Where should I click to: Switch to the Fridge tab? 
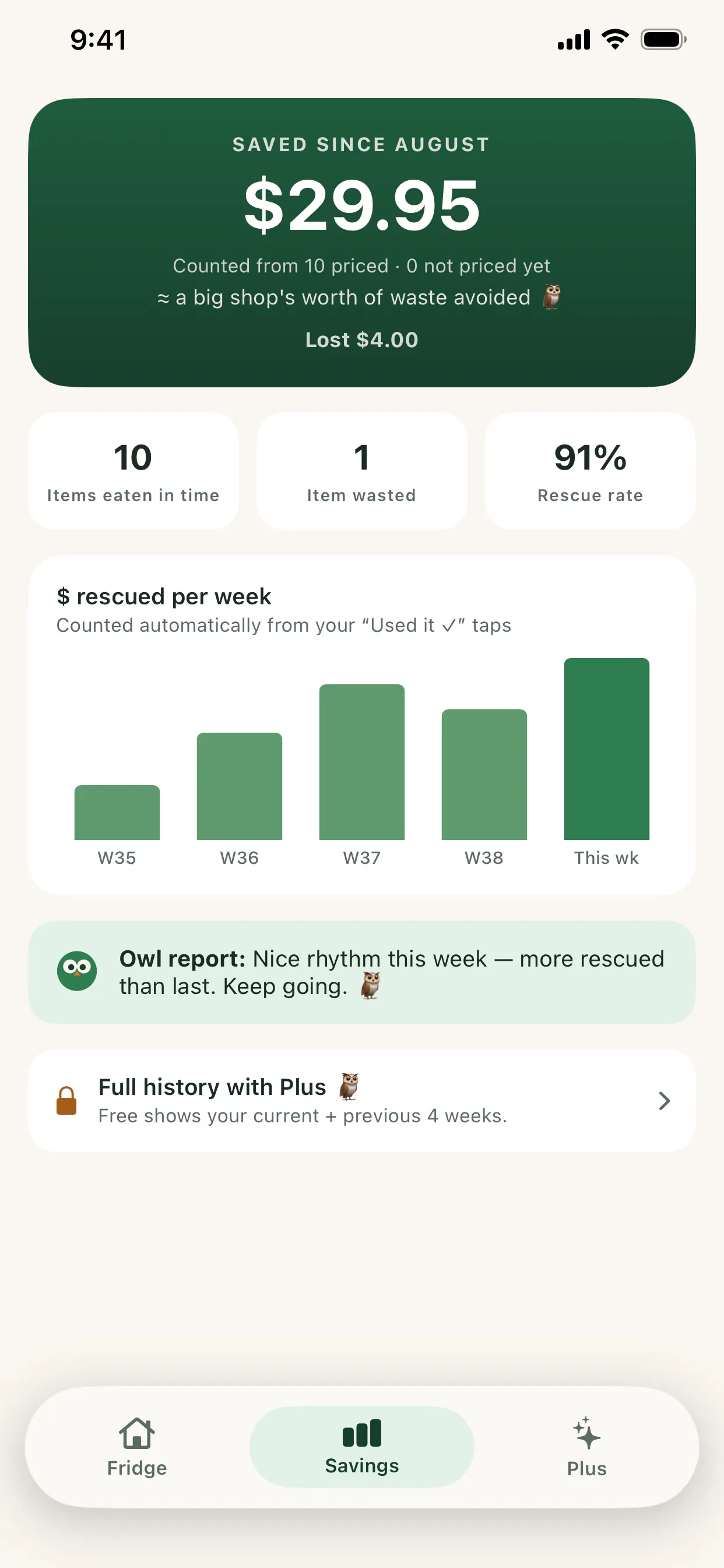pos(137,1447)
